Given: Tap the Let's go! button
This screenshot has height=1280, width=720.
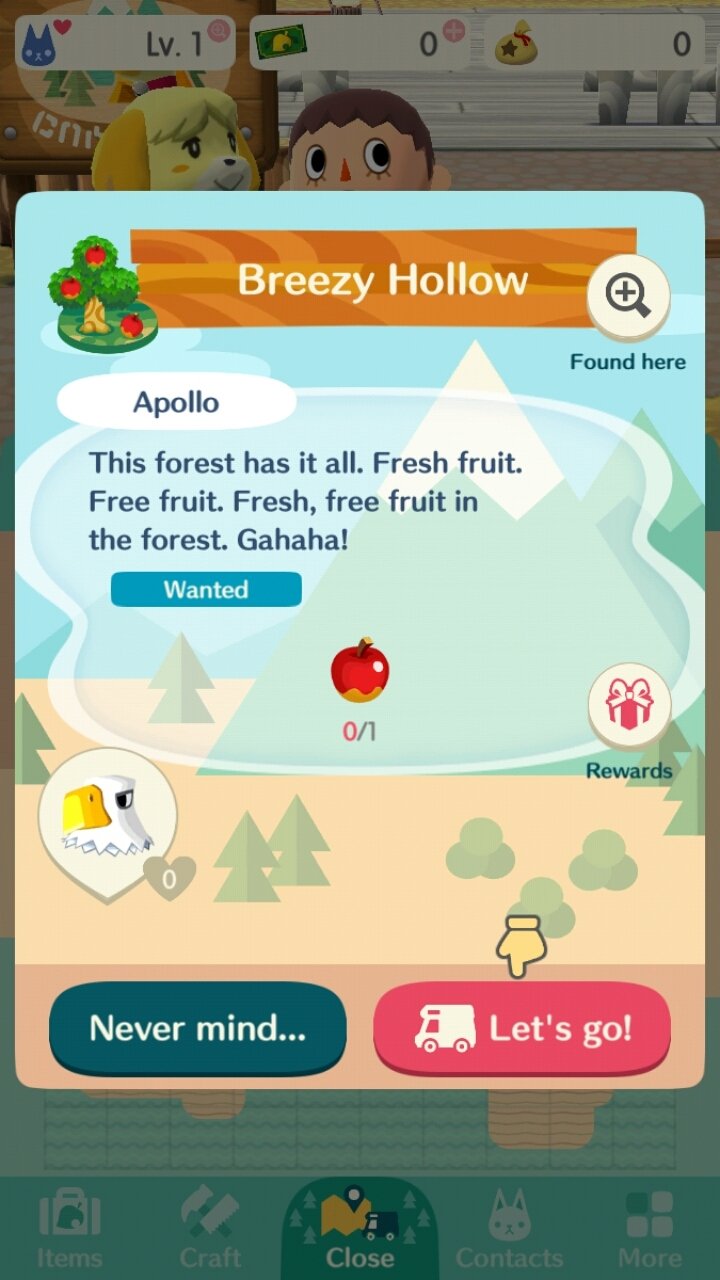Looking at the screenshot, I should point(521,1029).
